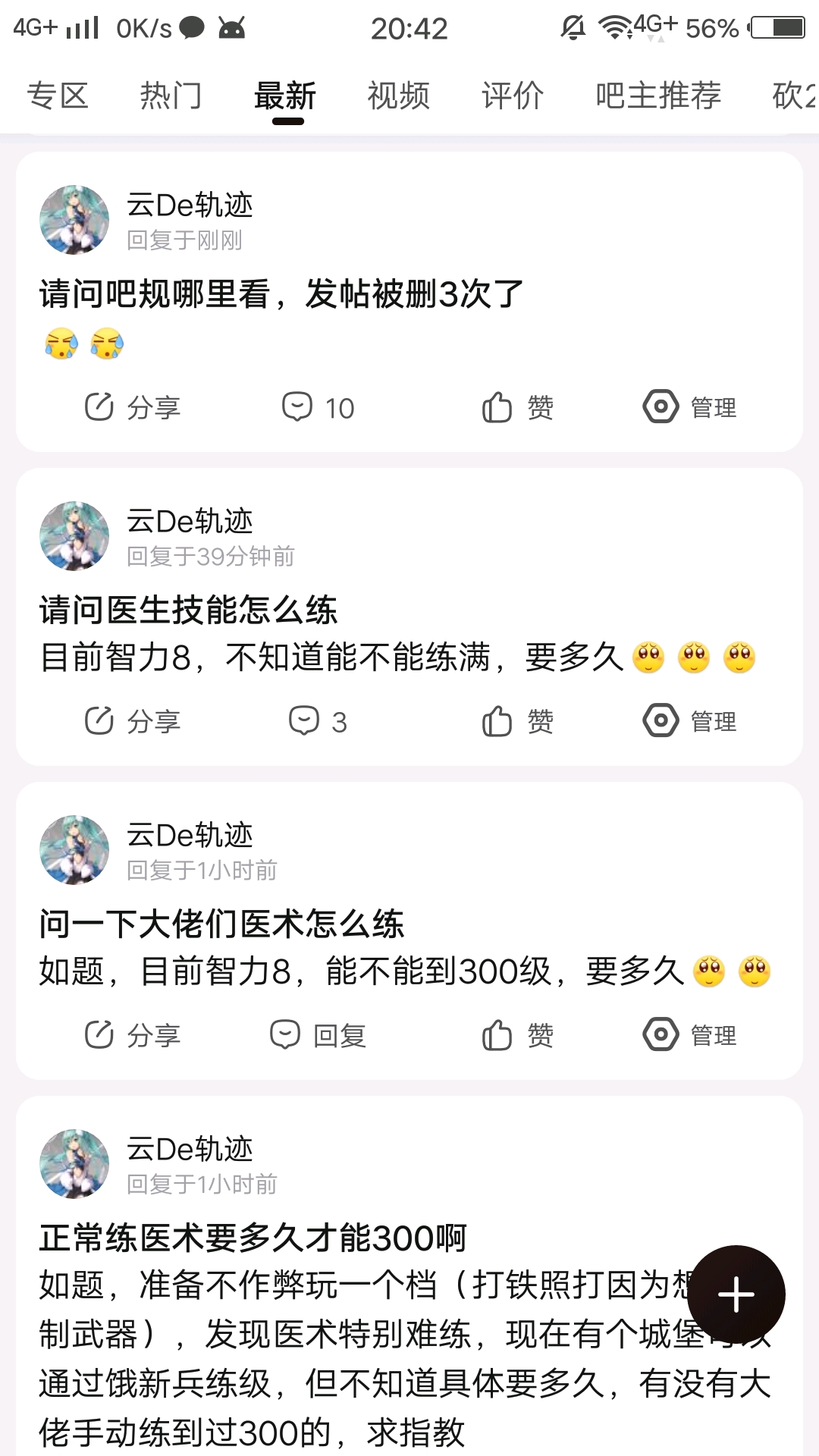Viewport: 819px width, 1456px height.
Task: Open the 3 comments on 医生技能 post
Action: click(x=318, y=721)
